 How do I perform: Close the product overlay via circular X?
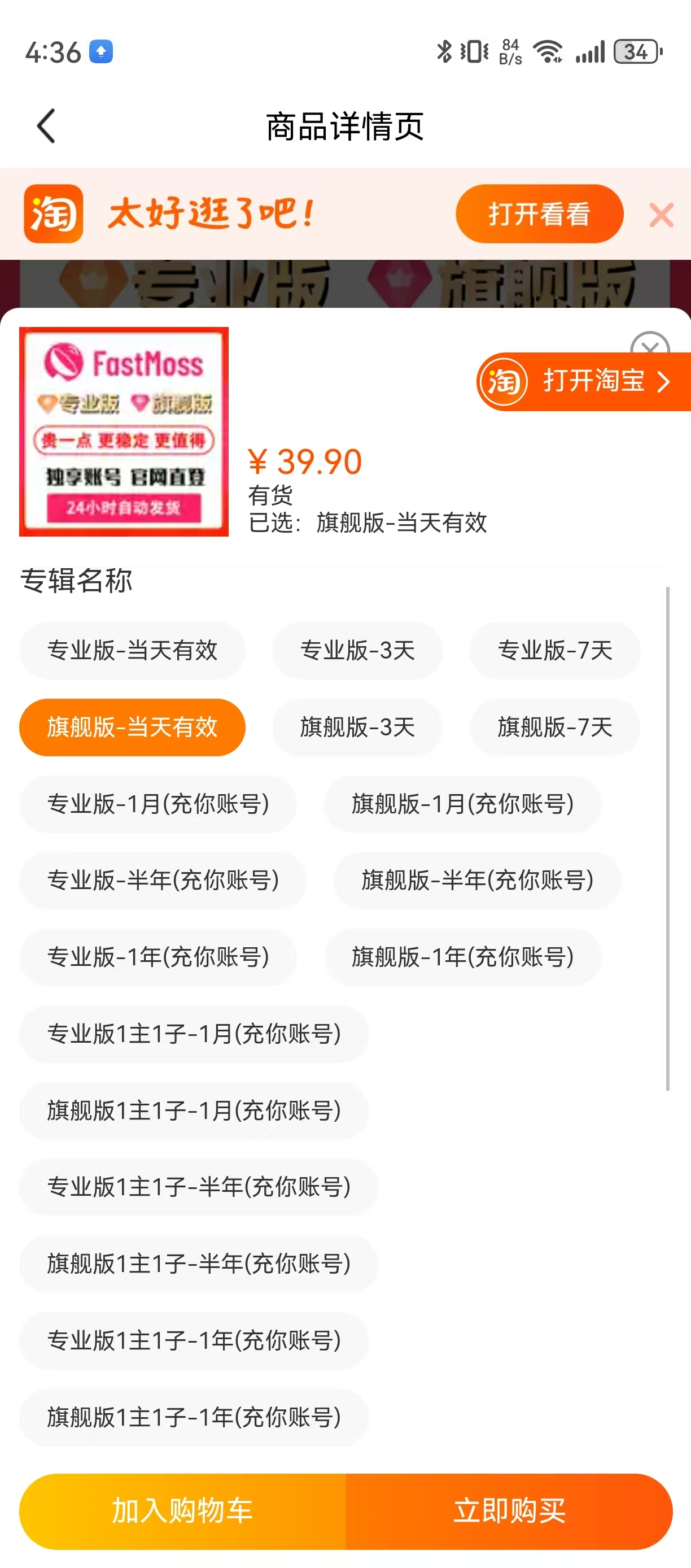tap(651, 349)
